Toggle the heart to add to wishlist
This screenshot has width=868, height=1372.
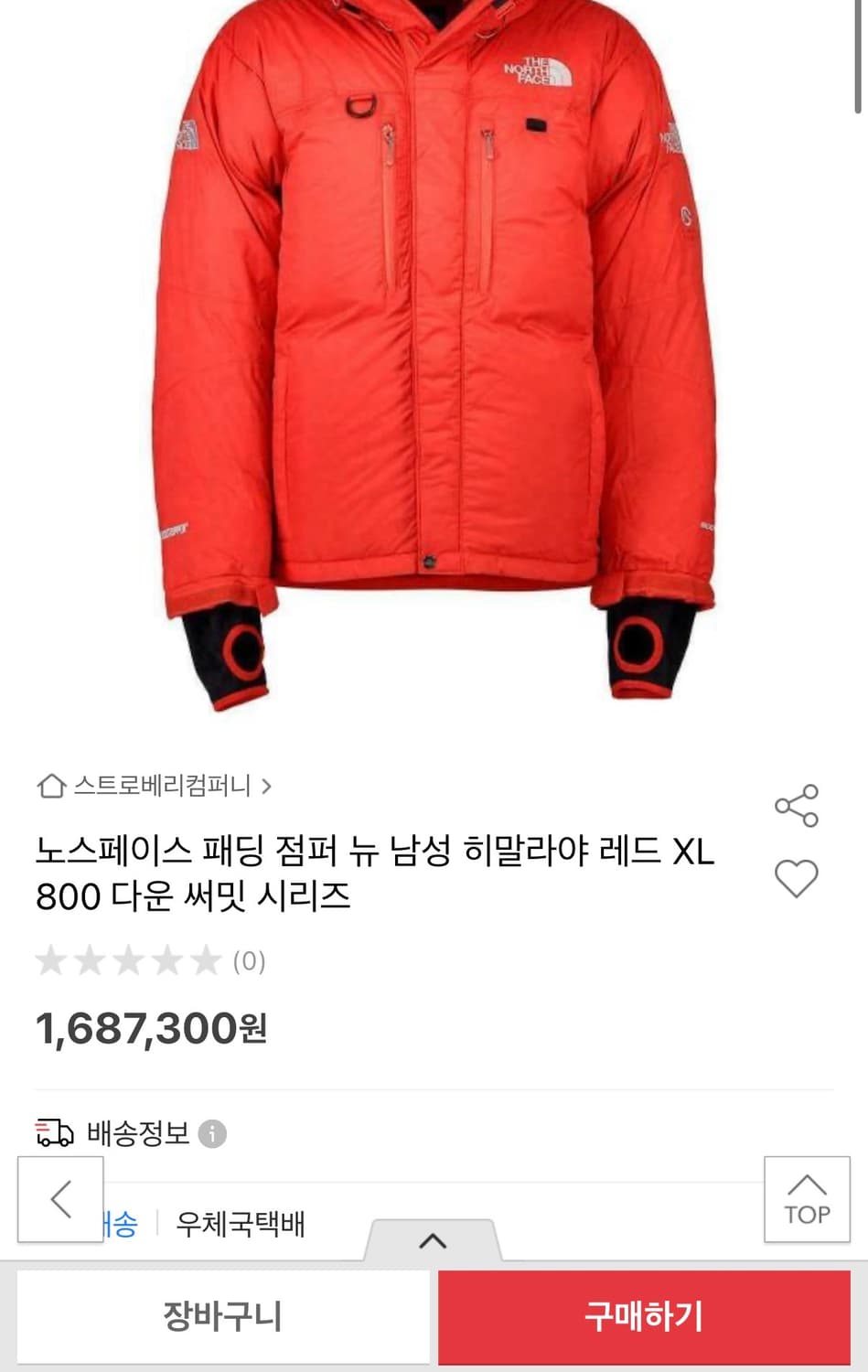[797, 879]
